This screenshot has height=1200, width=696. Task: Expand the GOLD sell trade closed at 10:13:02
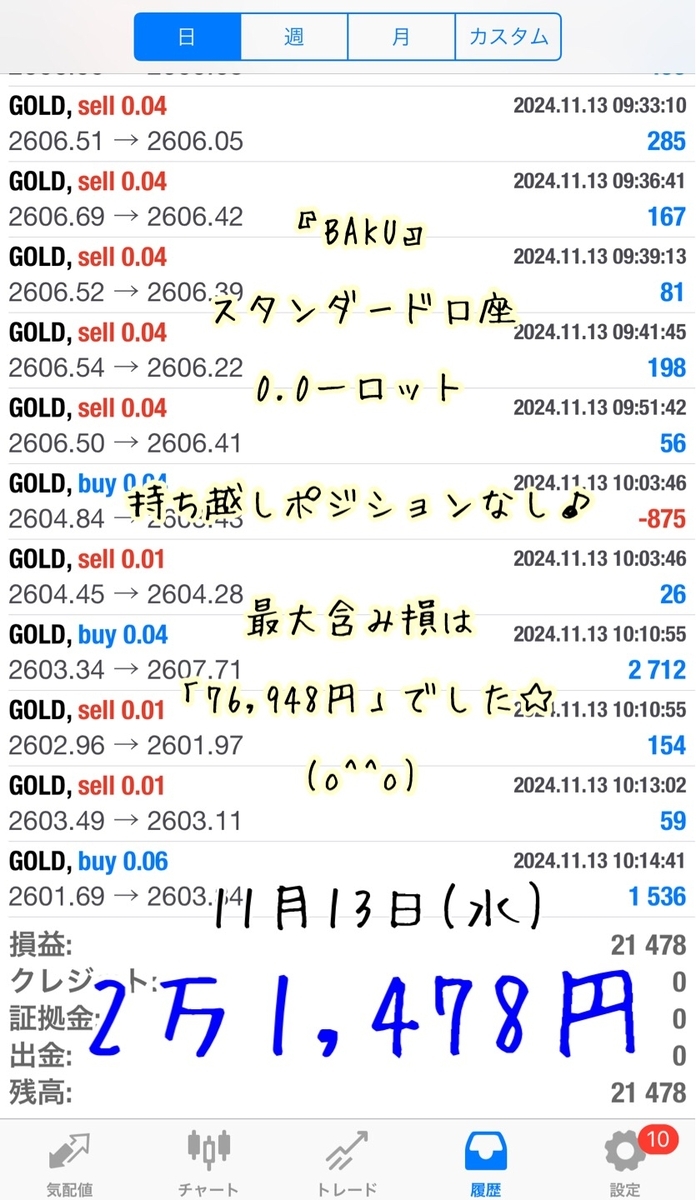point(347,803)
